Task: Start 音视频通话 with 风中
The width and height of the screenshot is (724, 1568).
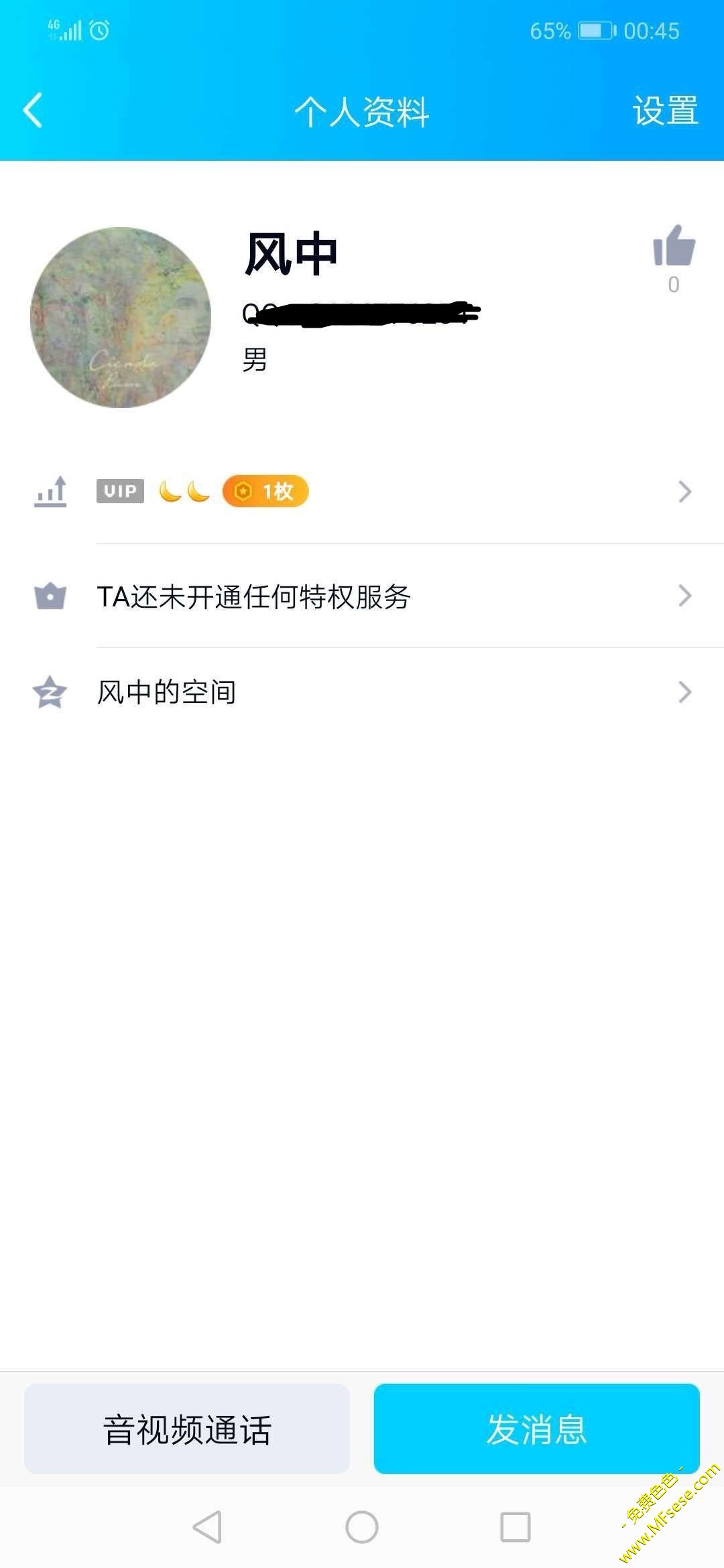Action: pyautogui.click(x=187, y=1429)
